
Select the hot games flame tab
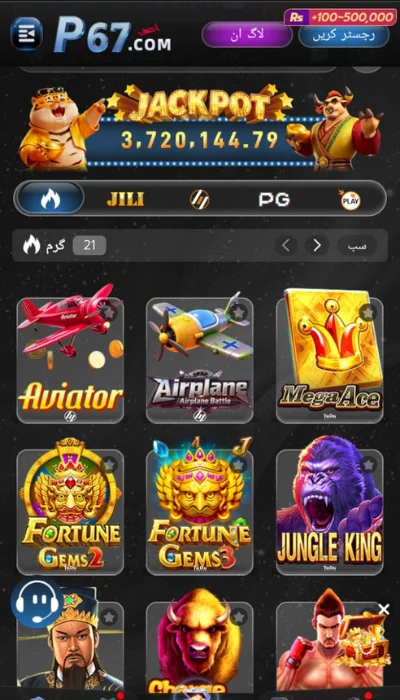[50, 198]
